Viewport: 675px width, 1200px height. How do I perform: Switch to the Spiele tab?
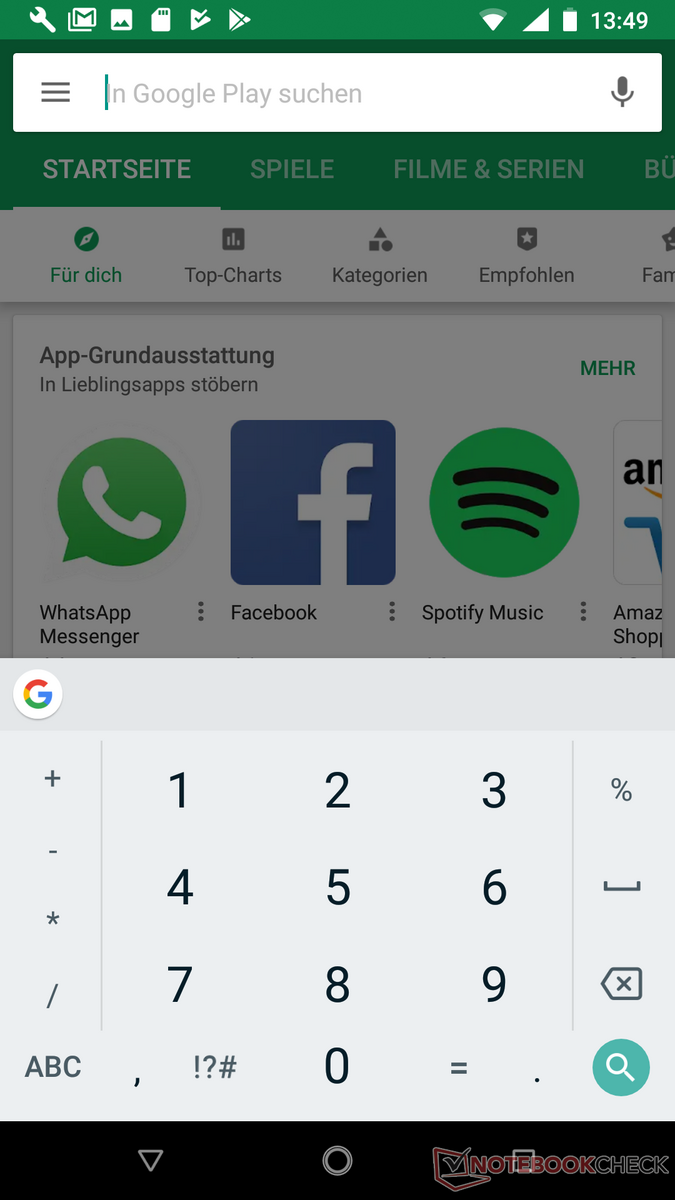coord(292,169)
